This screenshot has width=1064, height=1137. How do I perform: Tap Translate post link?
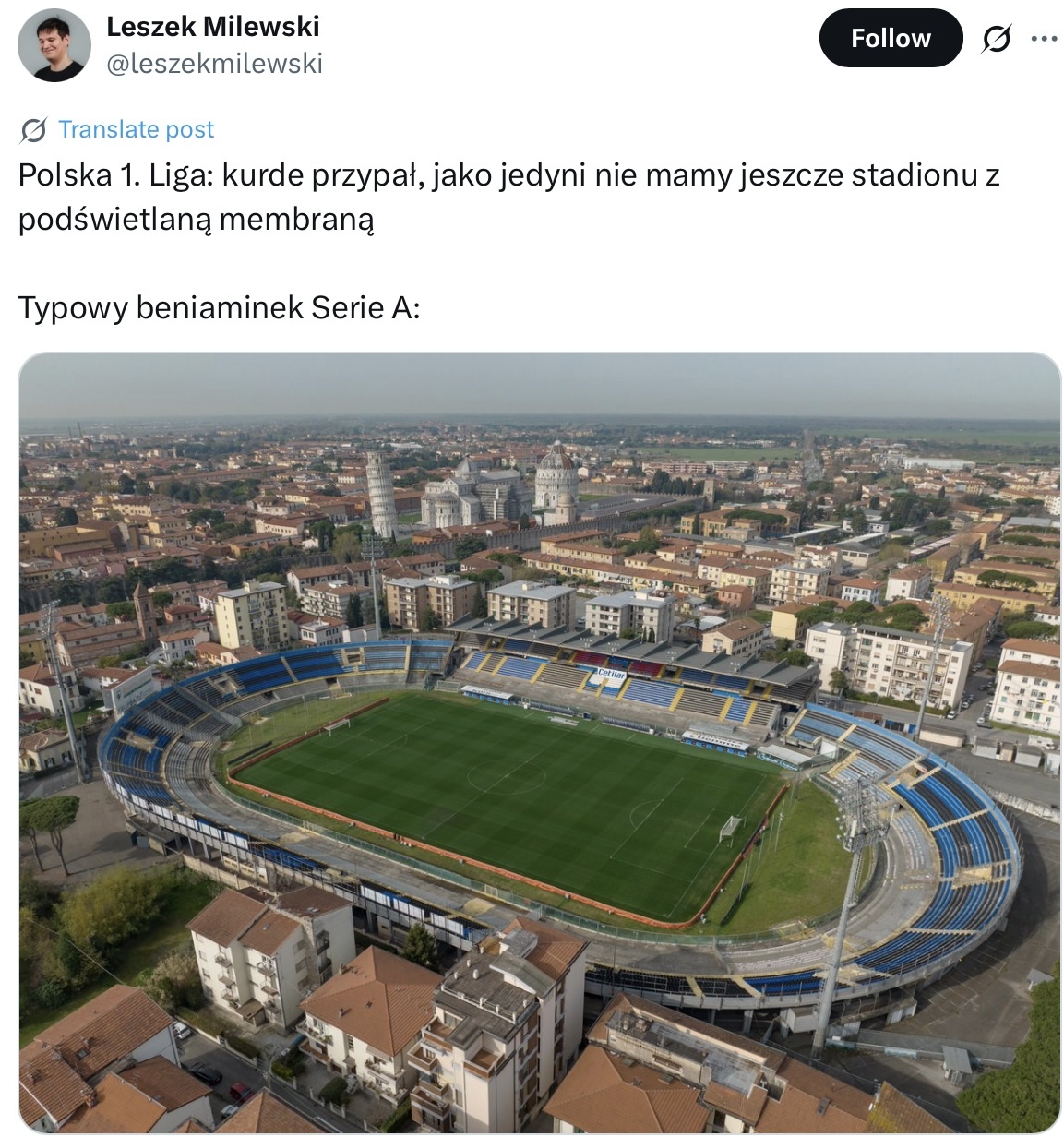point(136,129)
